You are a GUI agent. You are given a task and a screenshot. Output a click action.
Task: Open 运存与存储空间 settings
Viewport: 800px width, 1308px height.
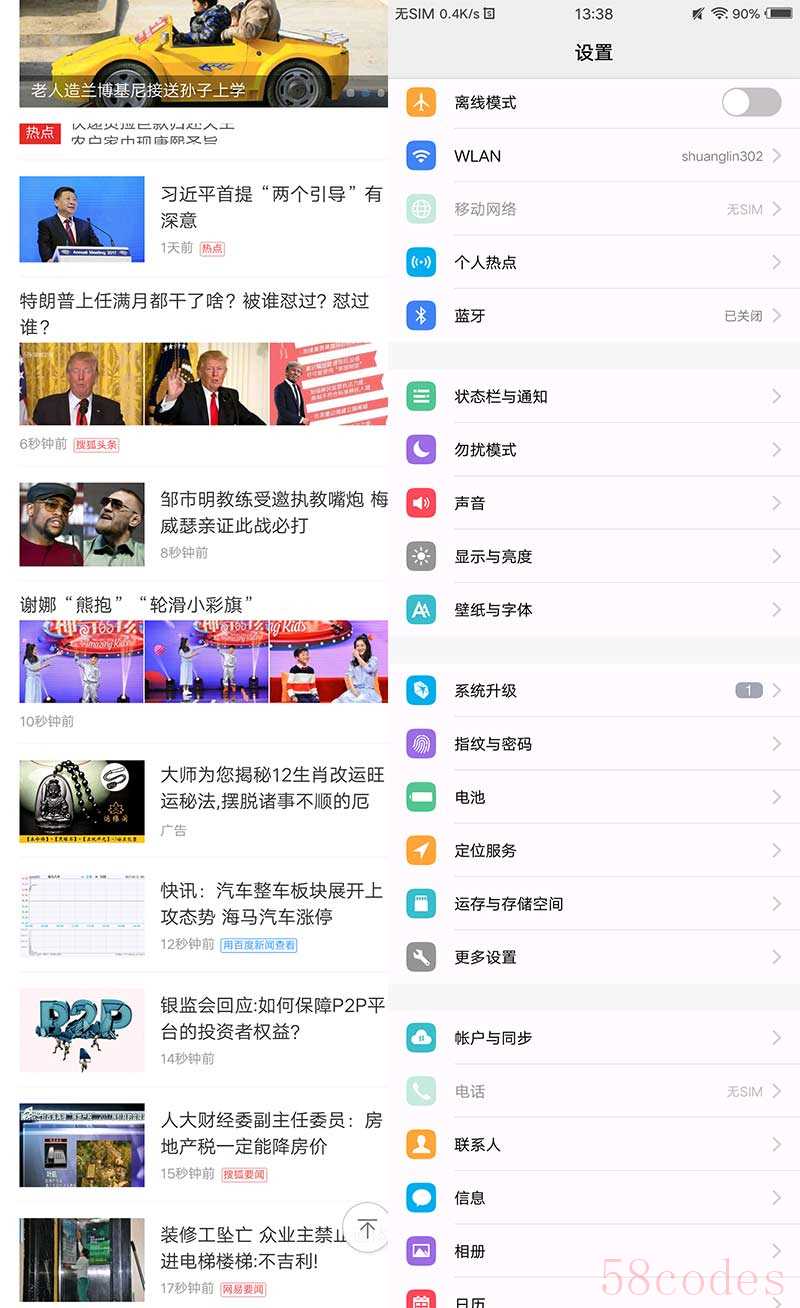(594, 904)
